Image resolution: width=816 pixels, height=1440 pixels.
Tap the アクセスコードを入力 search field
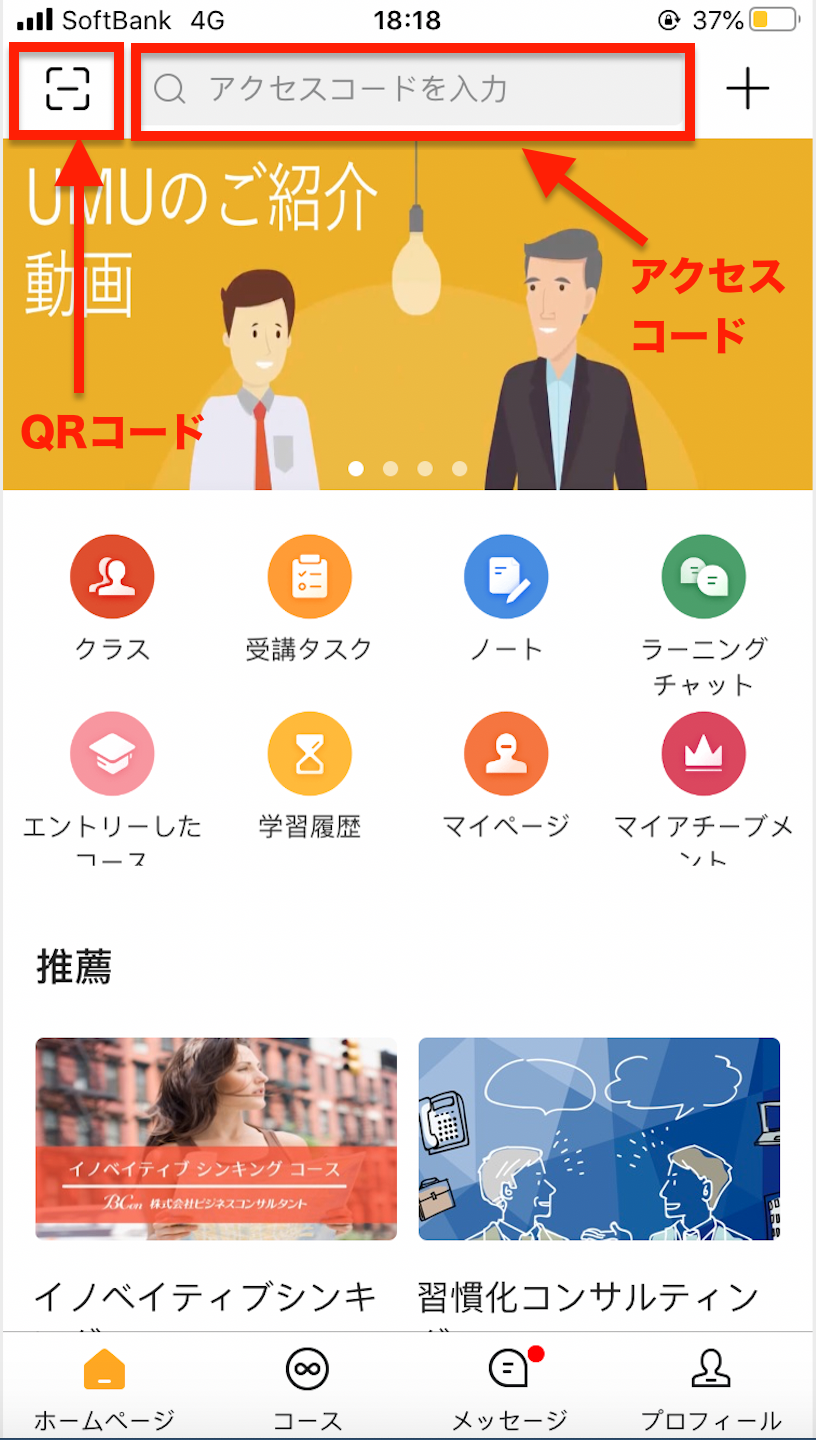415,90
